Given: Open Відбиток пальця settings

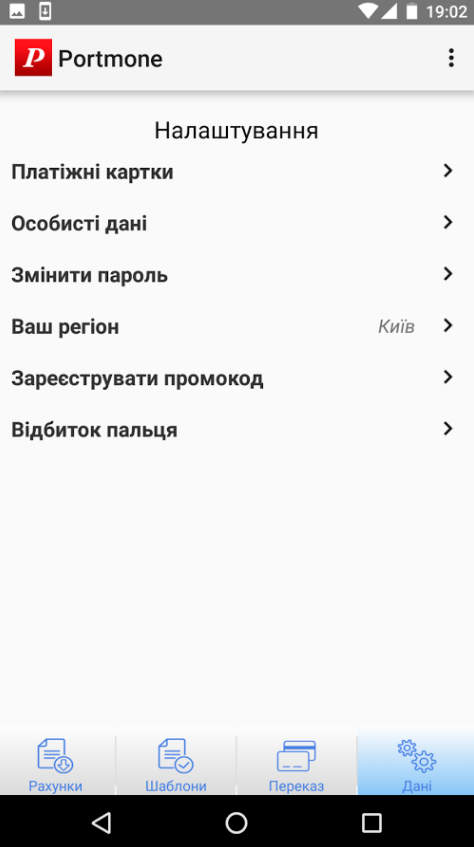Looking at the screenshot, I should pyautogui.click(x=237, y=430).
